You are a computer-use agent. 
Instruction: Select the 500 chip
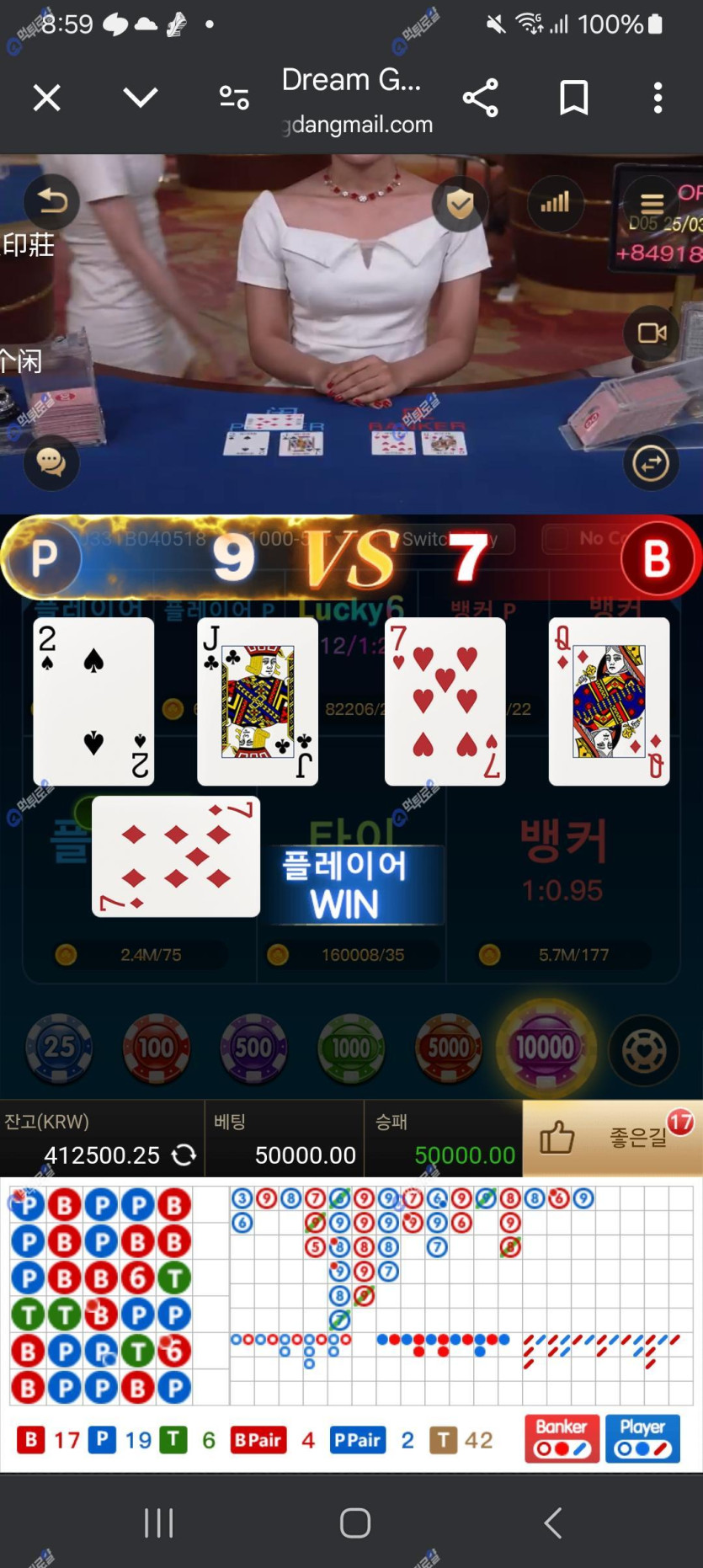pyautogui.click(x=253, y=1048)
